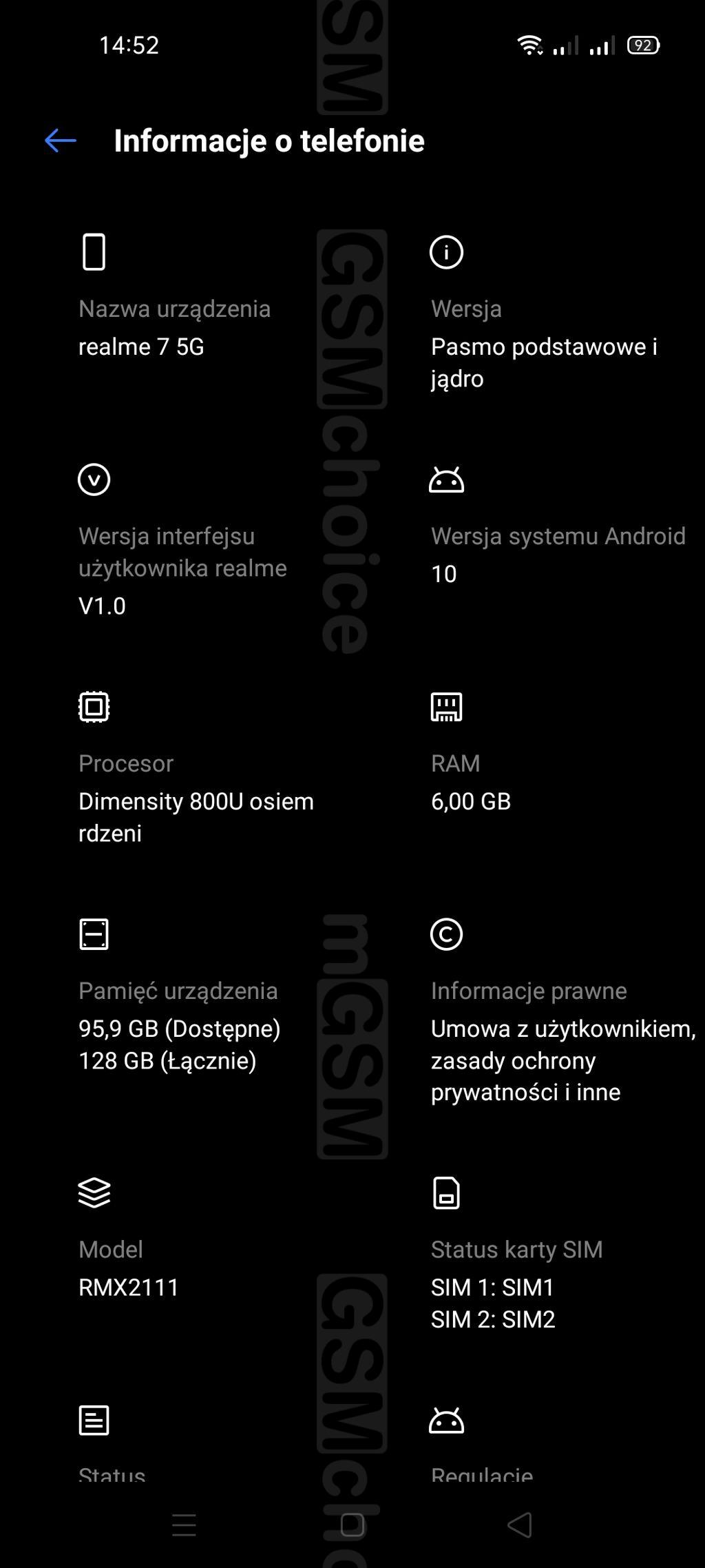Open the Regulacje entry
The image size is (705, 1568).
tap(482, 1443)
